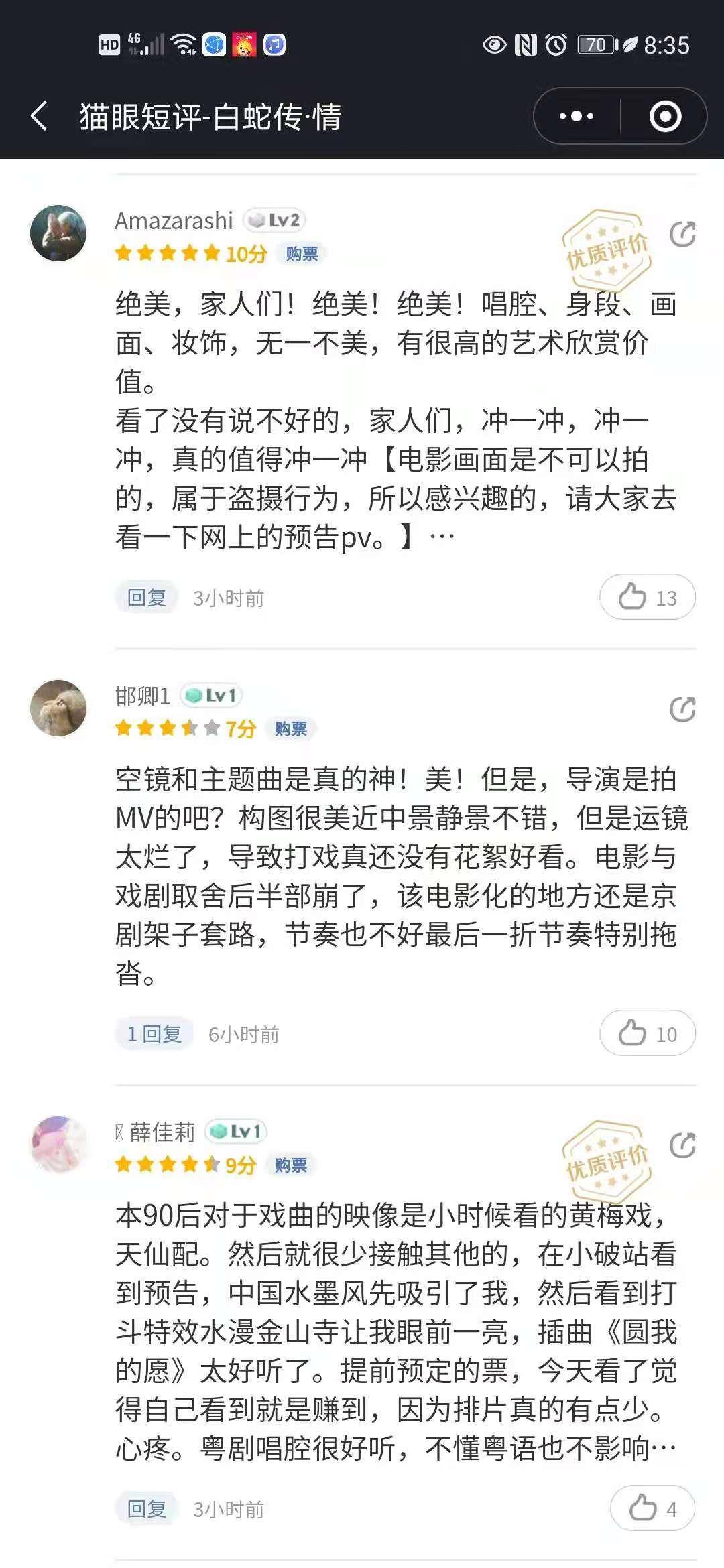Like 薛佳莉's review with 4 likes
The image size is (724, 1568).
point(652,1508)
